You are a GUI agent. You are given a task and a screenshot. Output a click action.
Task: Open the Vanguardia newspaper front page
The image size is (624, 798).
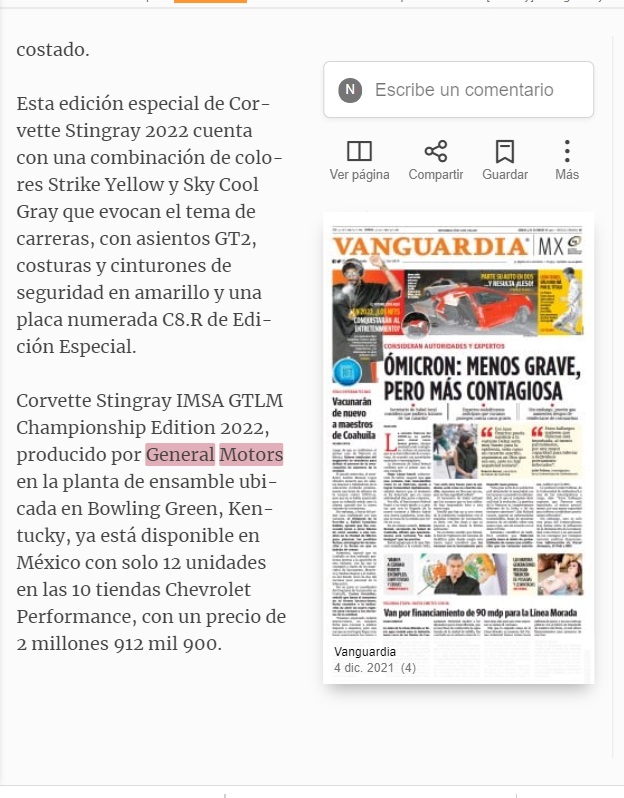click(458, 447)
